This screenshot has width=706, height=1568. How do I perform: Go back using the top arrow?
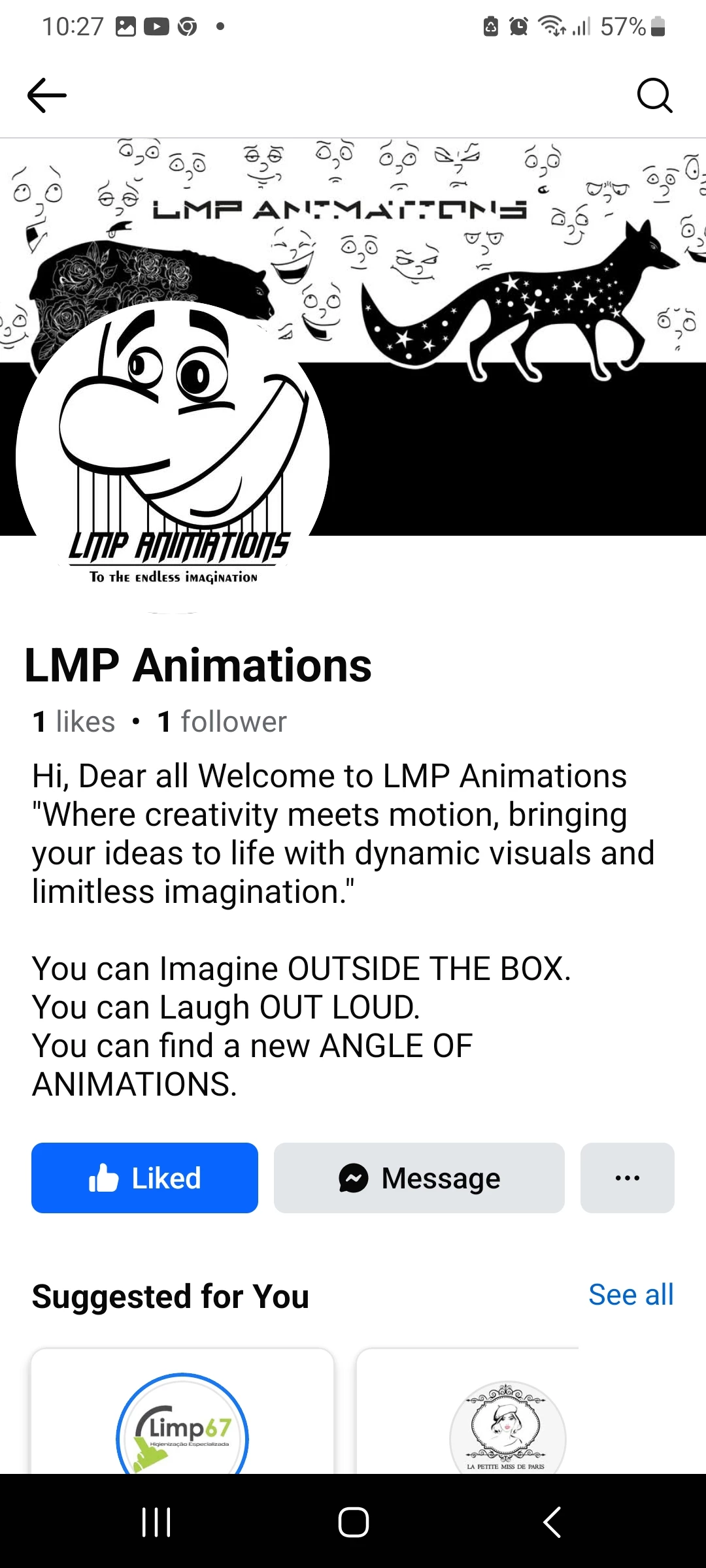coord(47,95)
